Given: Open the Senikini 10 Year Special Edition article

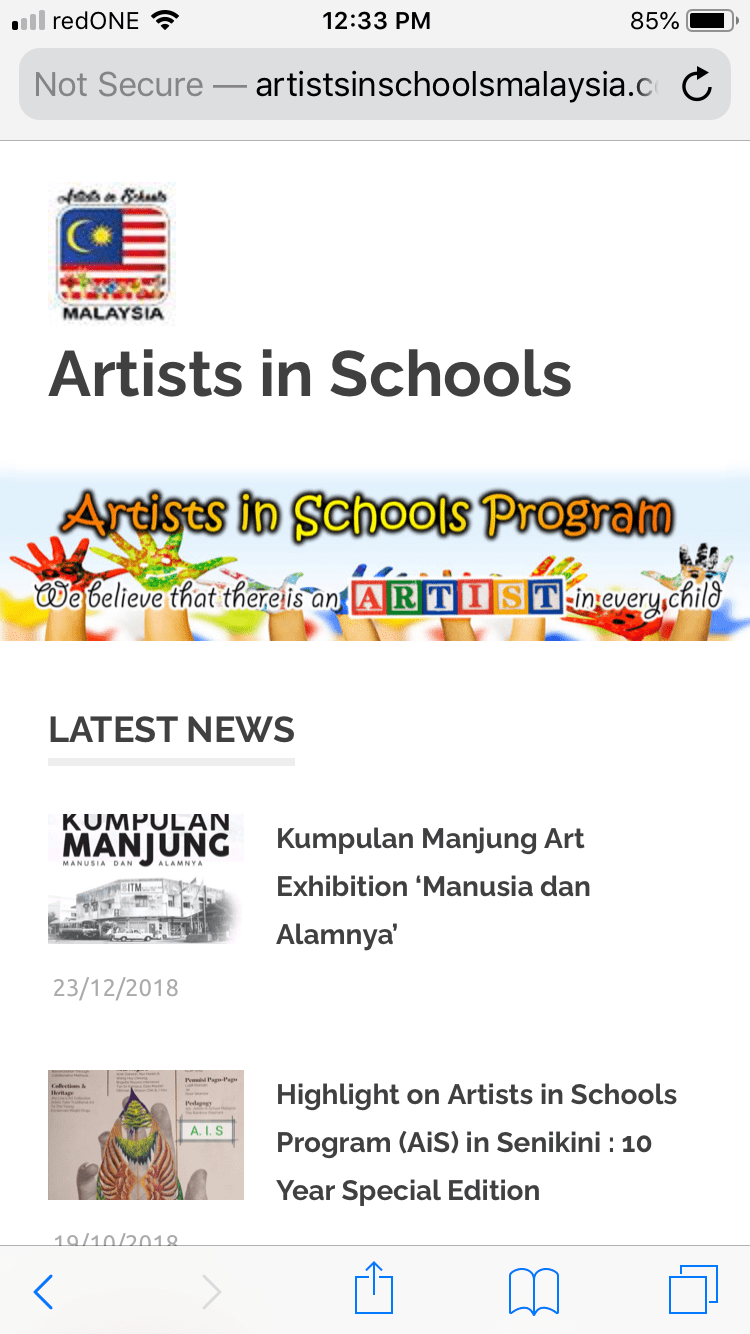Looking at the screenshot, I should coord(476,1142).
